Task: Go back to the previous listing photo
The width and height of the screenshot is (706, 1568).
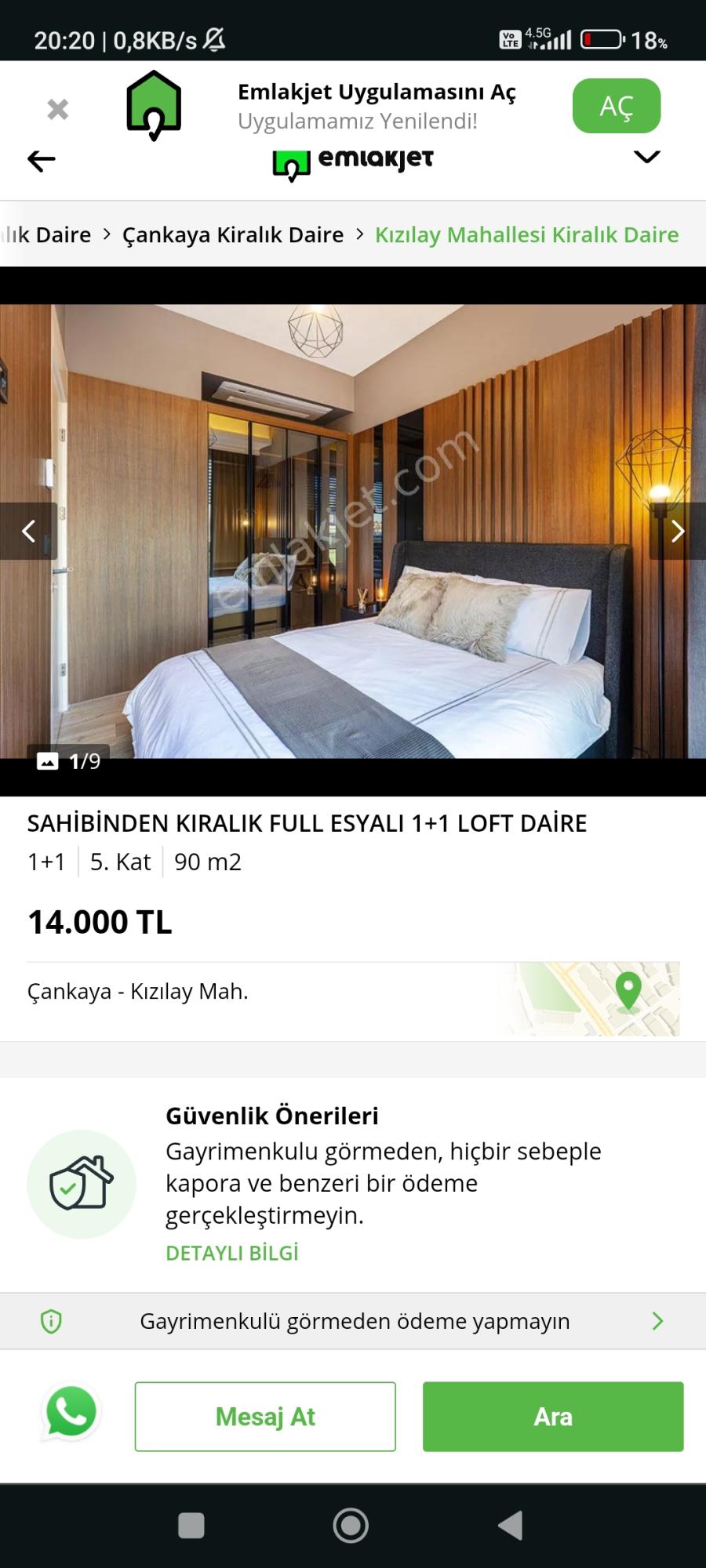Action: 29,531
